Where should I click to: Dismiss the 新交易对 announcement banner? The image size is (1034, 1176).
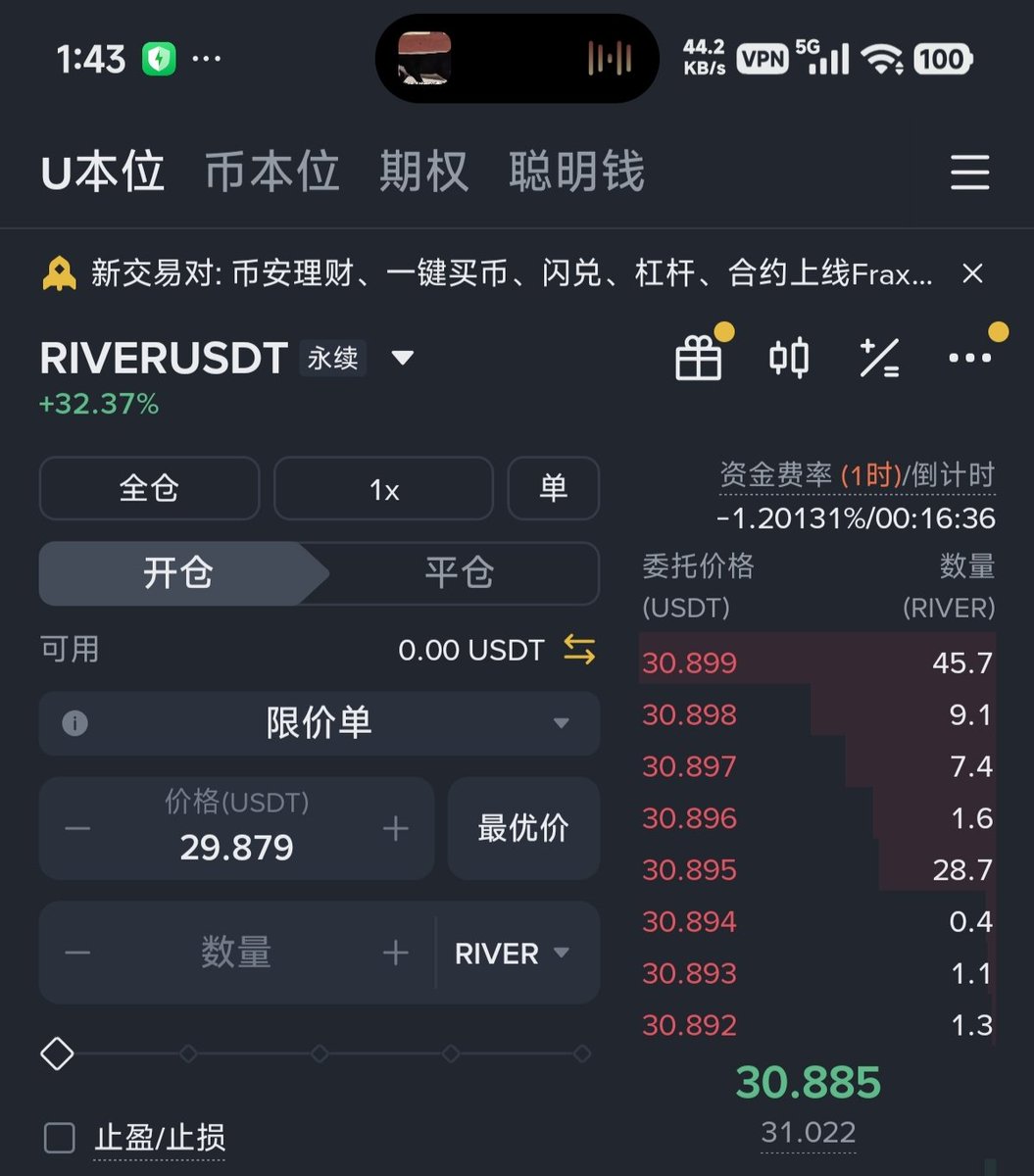pos(971,273)
